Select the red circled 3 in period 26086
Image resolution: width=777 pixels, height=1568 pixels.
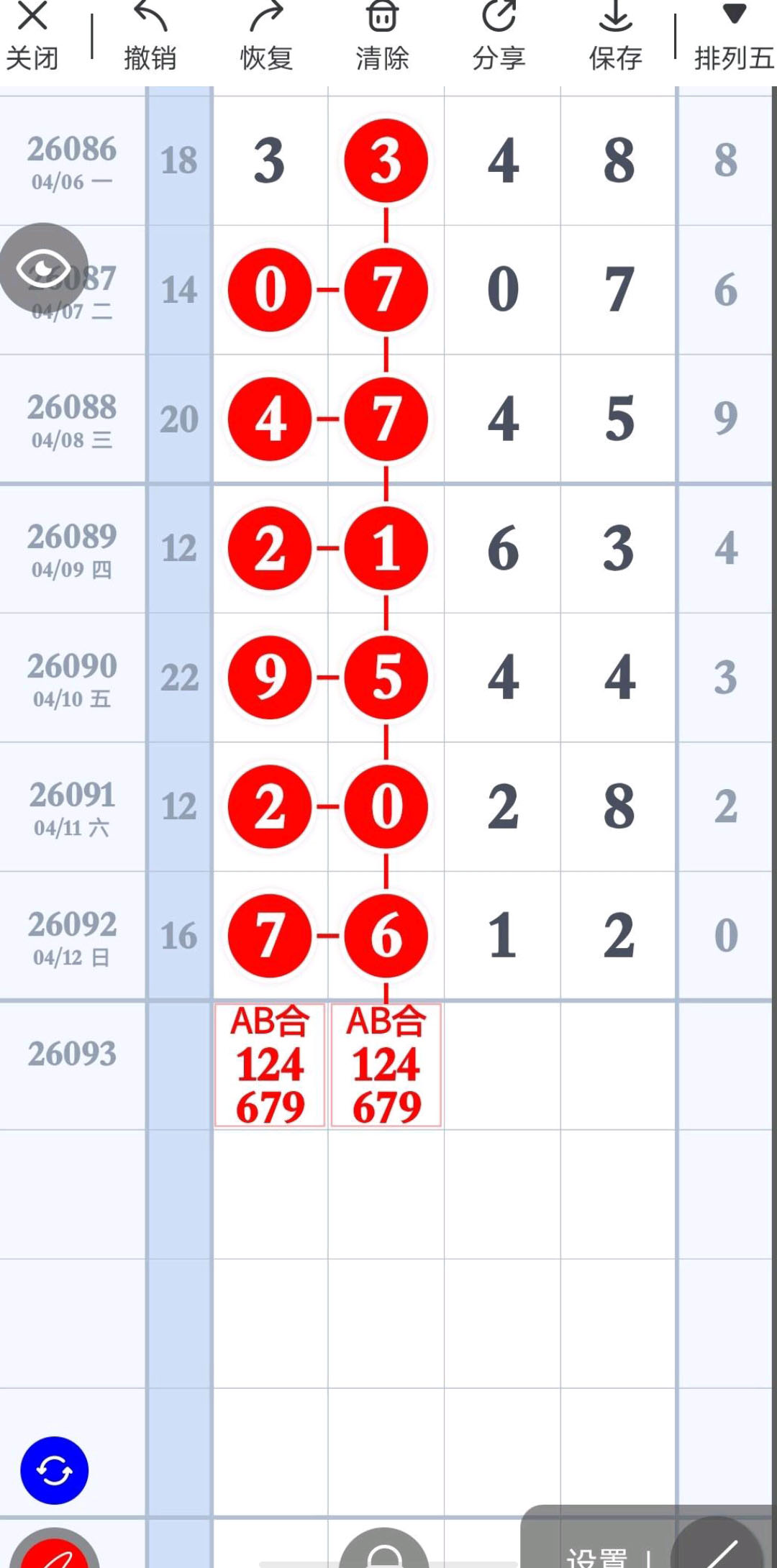pyautogui.click(x=386, y=160)
